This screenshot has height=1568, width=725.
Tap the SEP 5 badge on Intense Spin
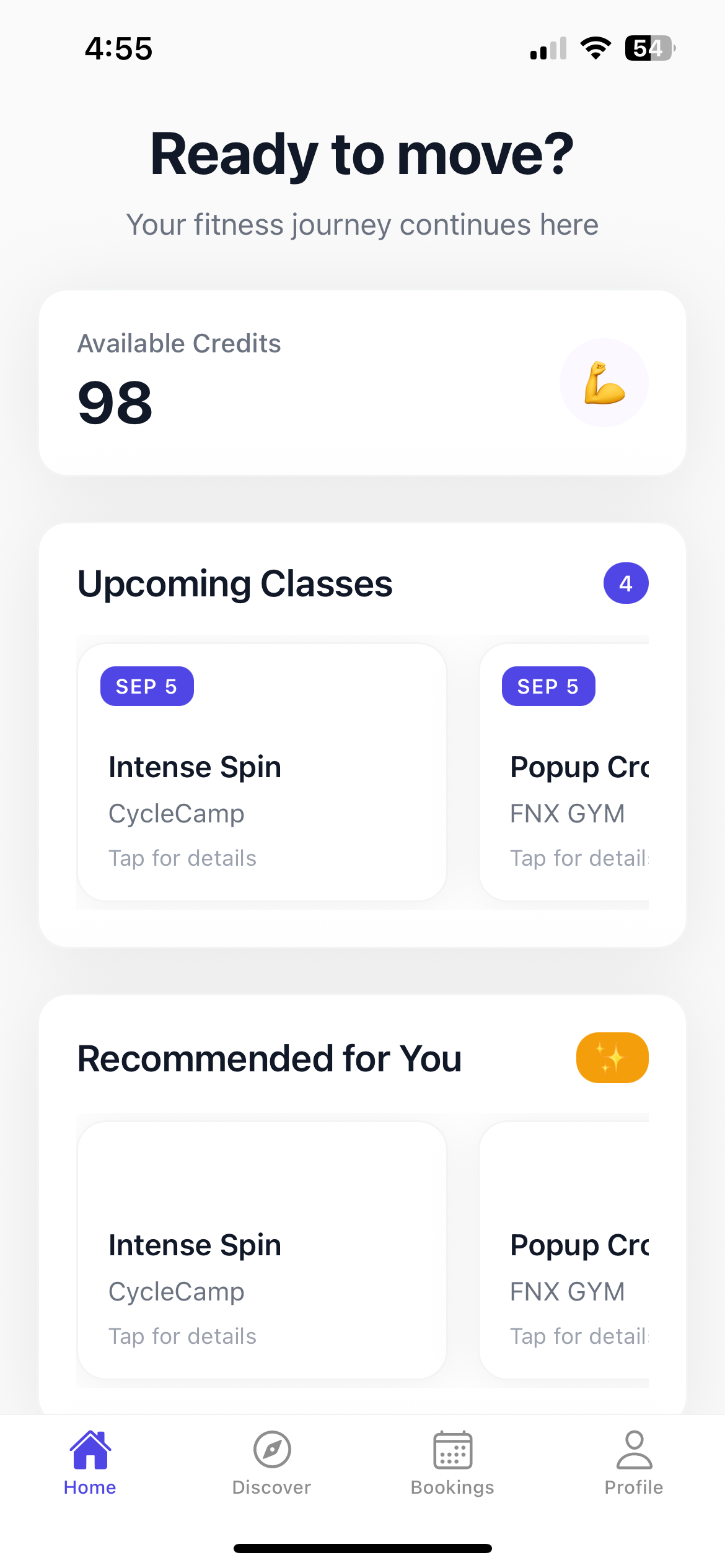click(146, 686)
